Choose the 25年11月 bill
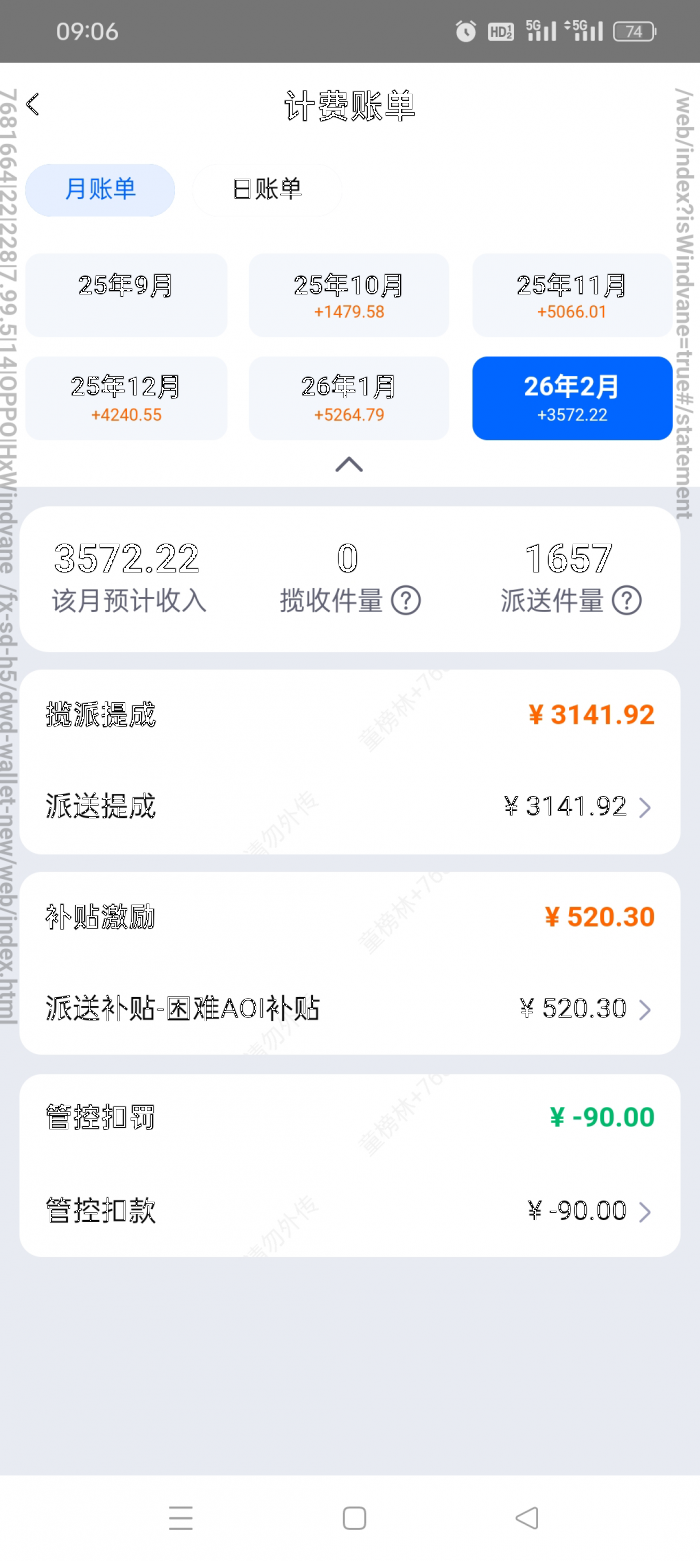This screenshot has width=700, height=1561. click(572, 295)
